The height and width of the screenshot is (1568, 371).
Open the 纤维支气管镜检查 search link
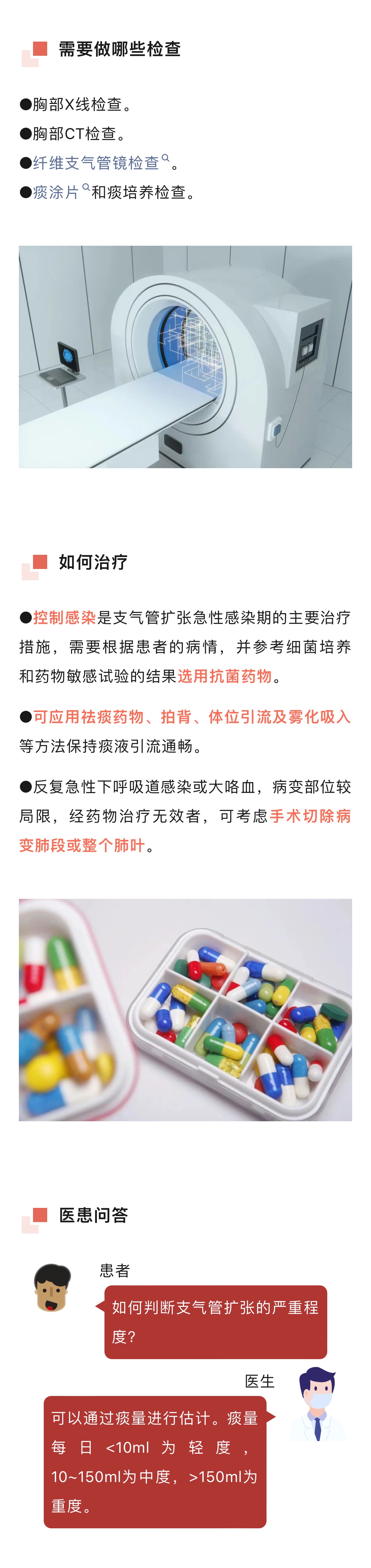pos(101,163)
